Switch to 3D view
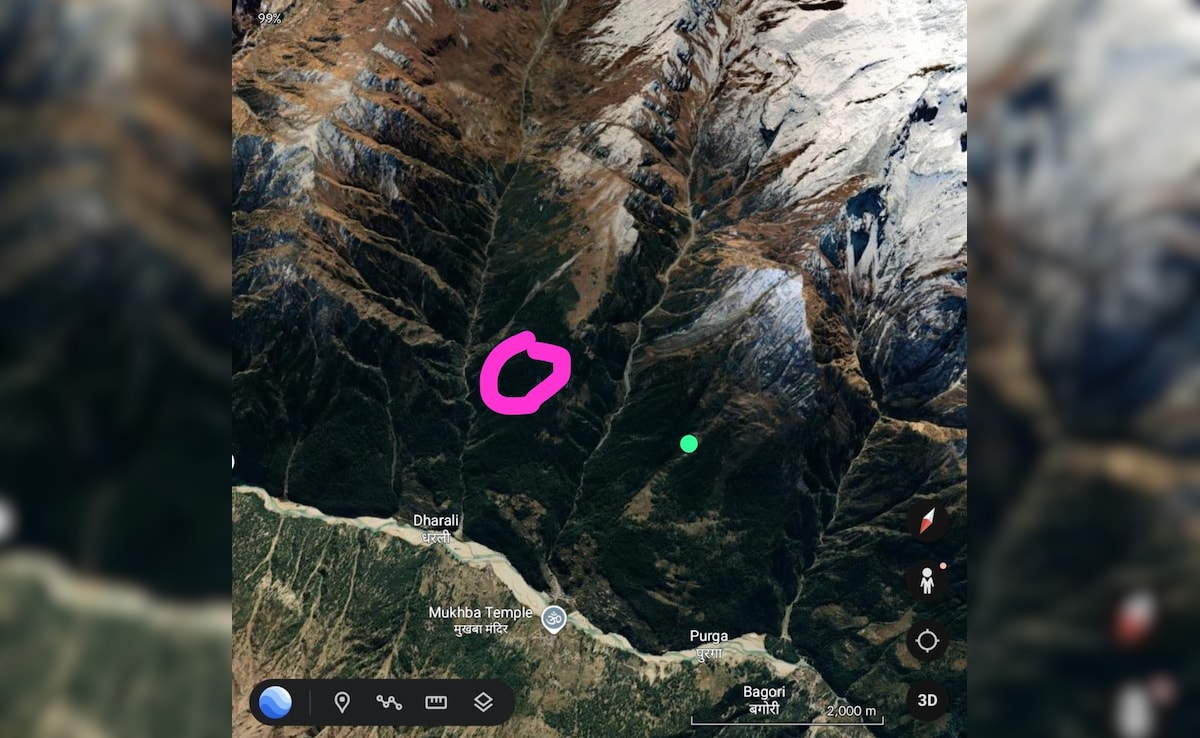1200x738 pixels. point(927,700)
